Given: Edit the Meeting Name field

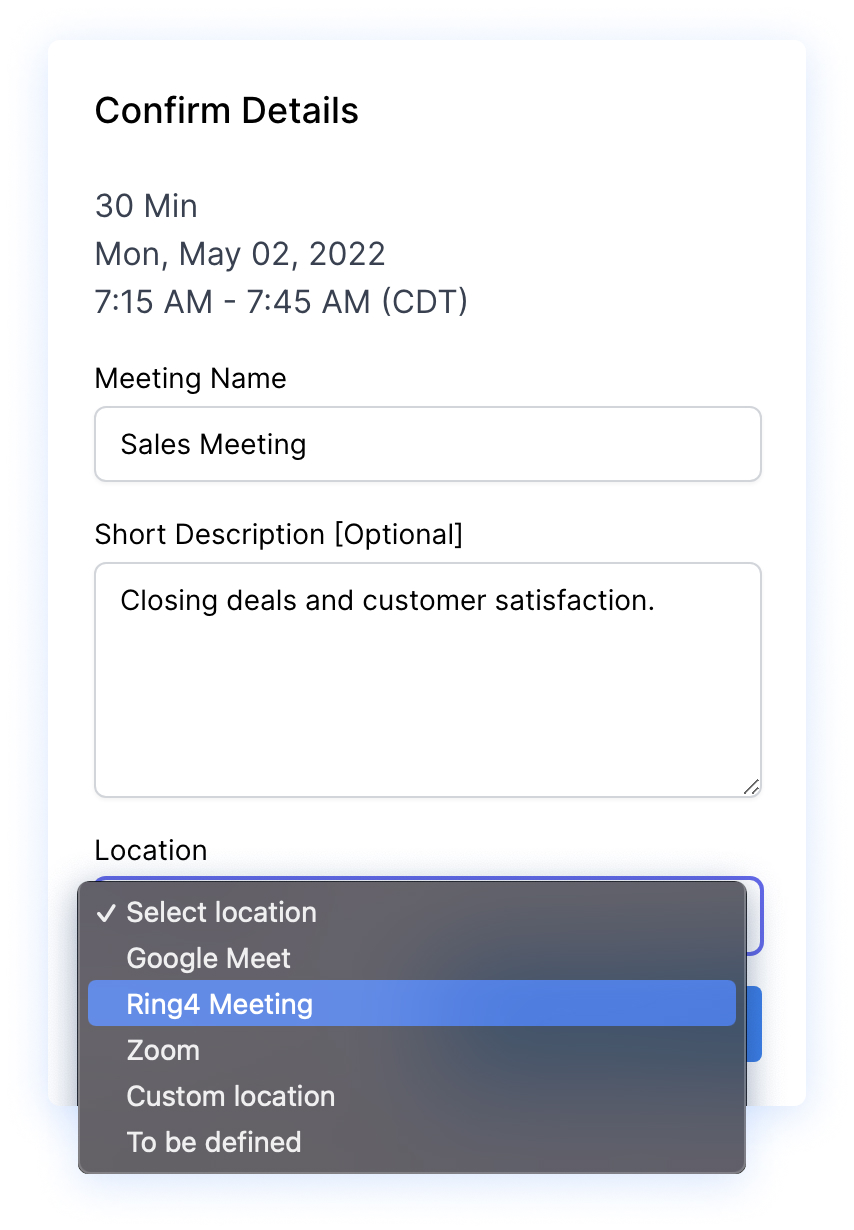Looking at the screenshot, I should tap(427, 444).
